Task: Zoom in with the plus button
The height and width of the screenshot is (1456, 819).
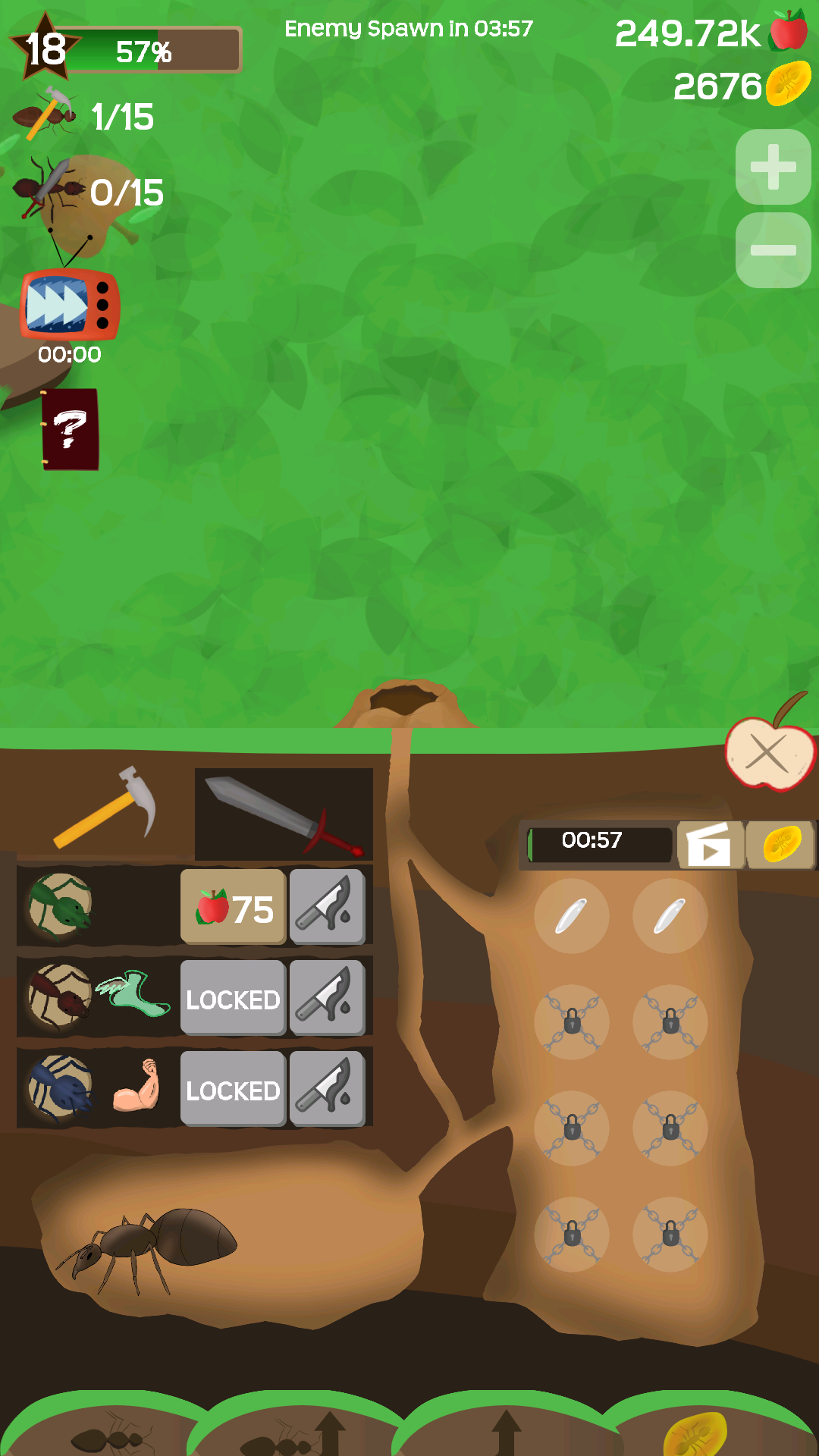Action: click(x=773, y=167)
